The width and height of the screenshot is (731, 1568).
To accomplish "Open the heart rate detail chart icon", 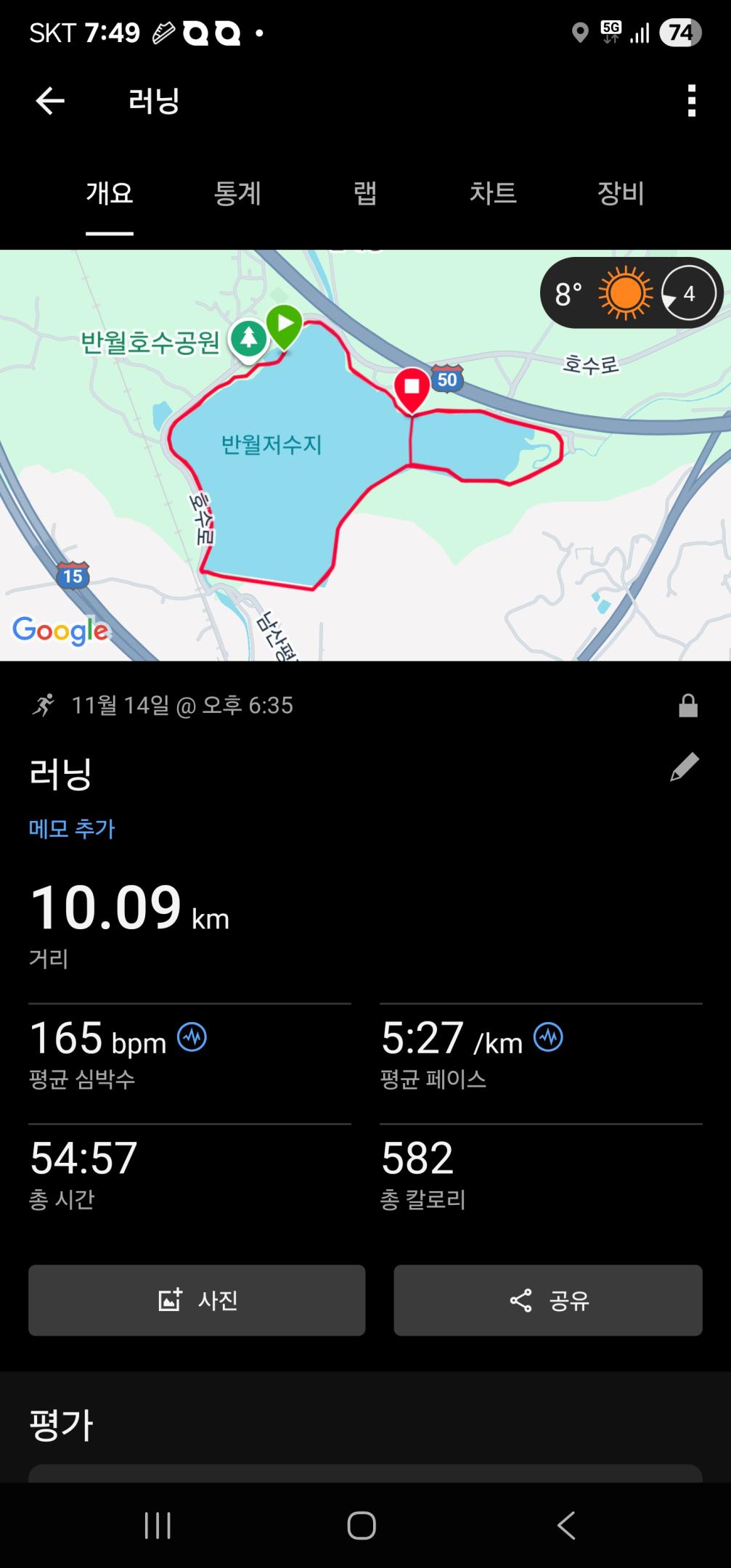I will coord(192,1037).
